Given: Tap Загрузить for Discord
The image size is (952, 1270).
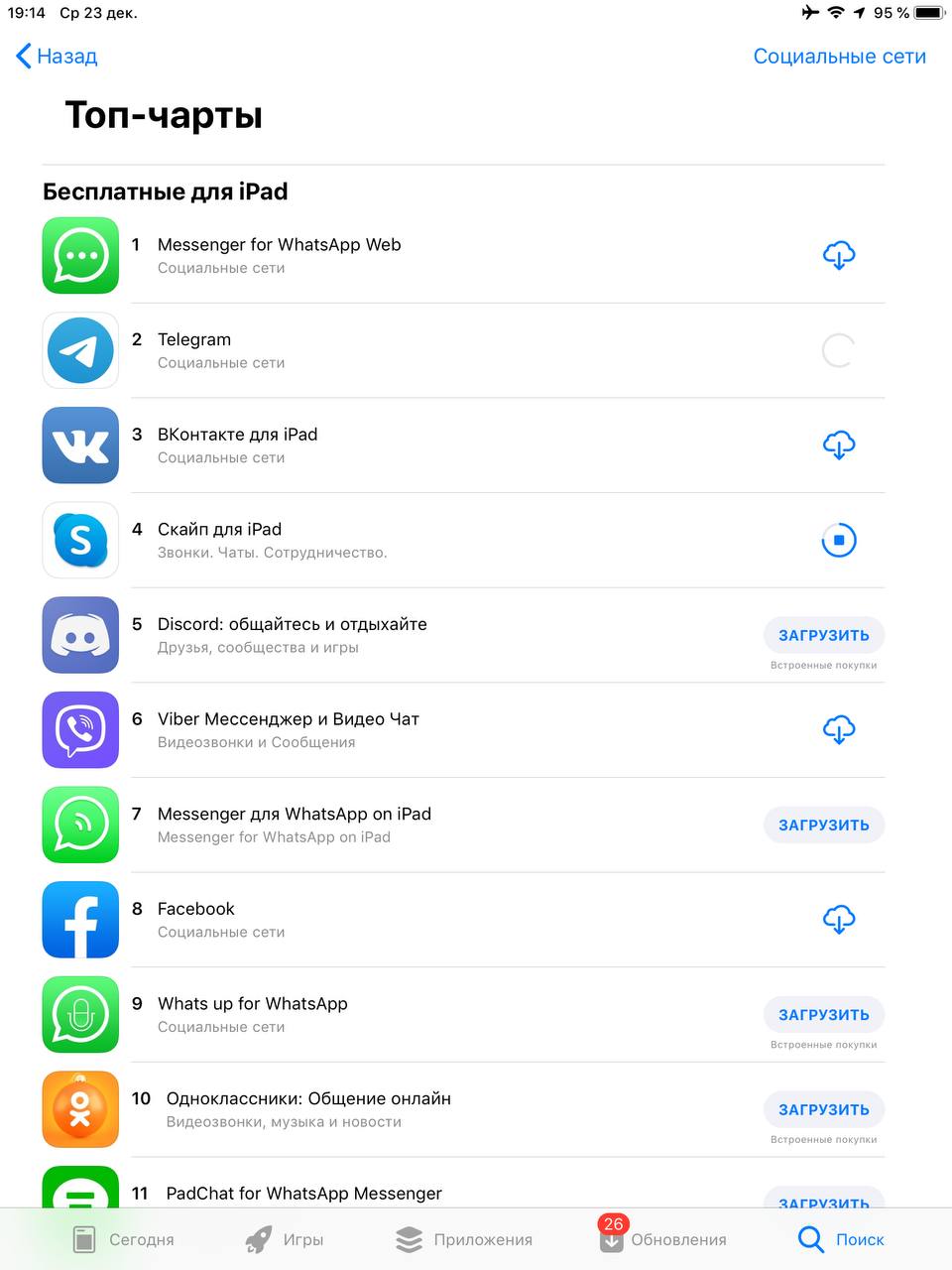Looking at the screenshot, I should coord(823,635).
